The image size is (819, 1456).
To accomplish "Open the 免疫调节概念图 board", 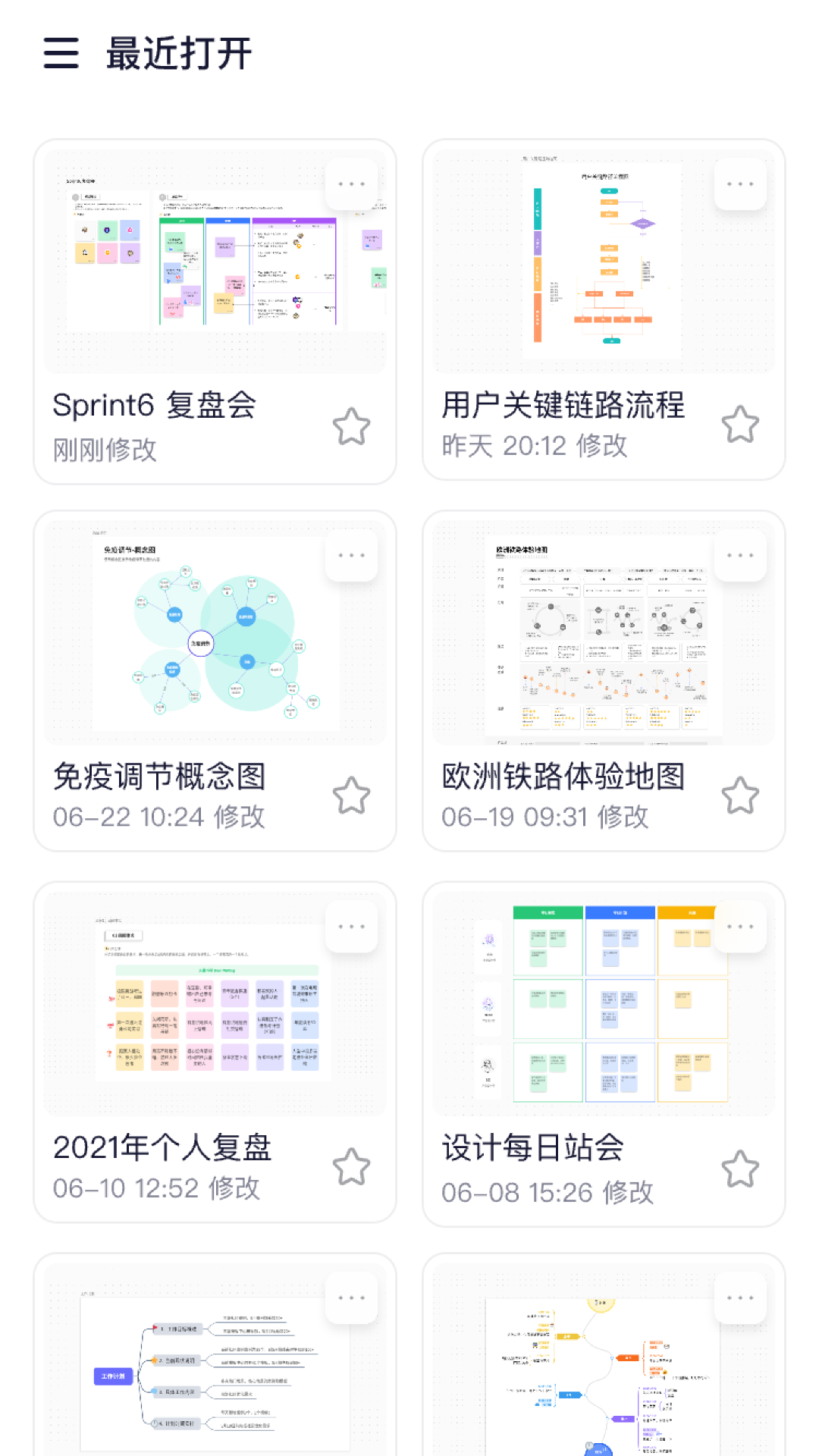I will click(x=215, y=681).
